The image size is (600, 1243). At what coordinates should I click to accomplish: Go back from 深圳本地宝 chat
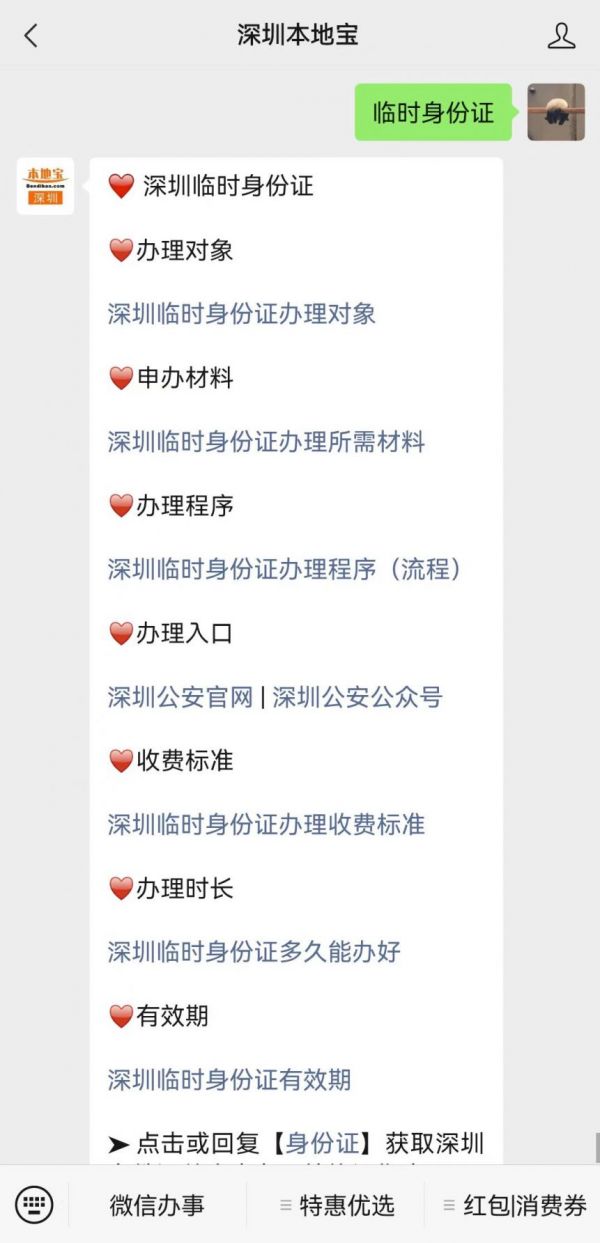[x=31, y=36]
